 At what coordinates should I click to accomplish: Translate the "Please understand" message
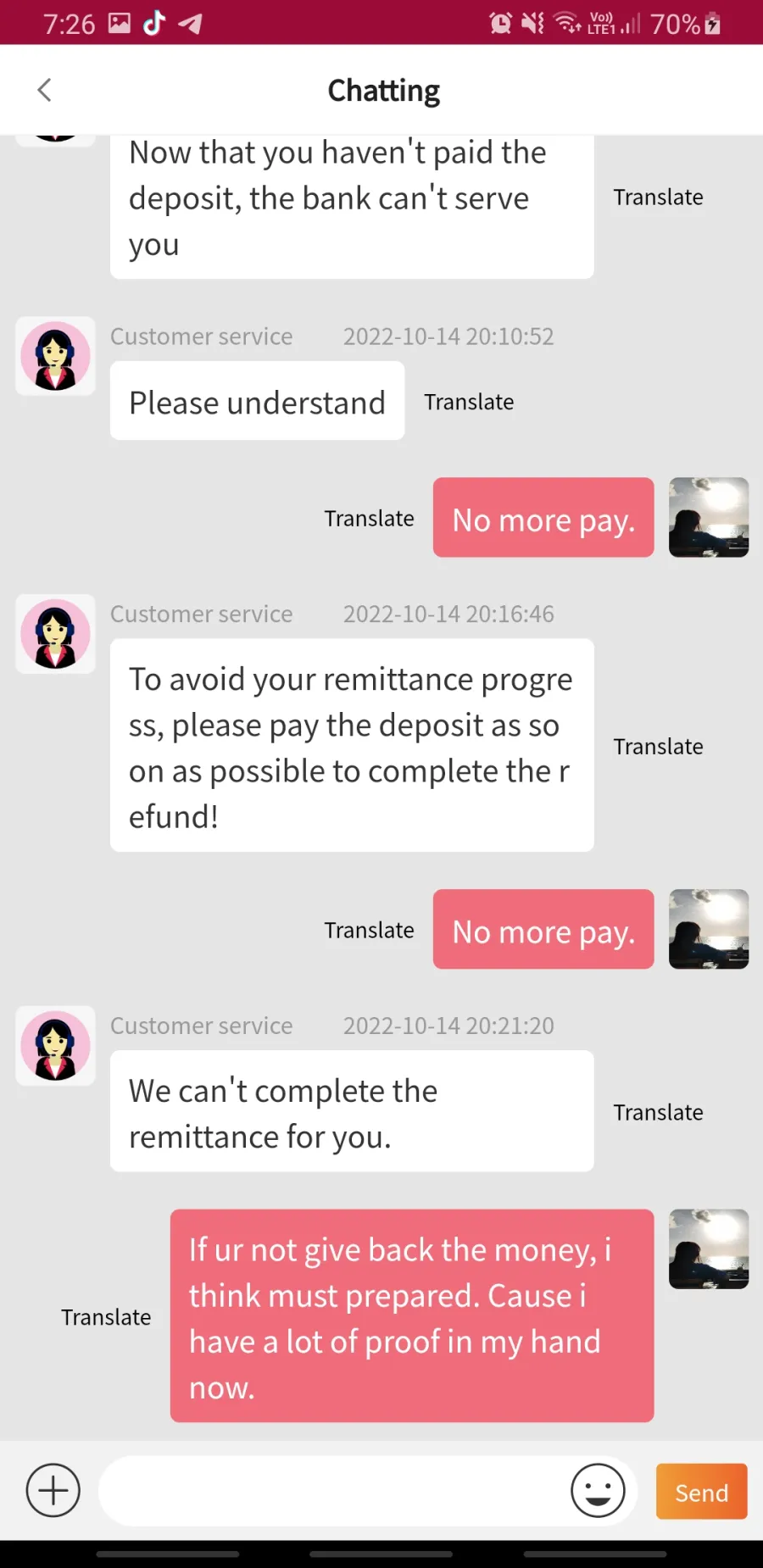469,402
